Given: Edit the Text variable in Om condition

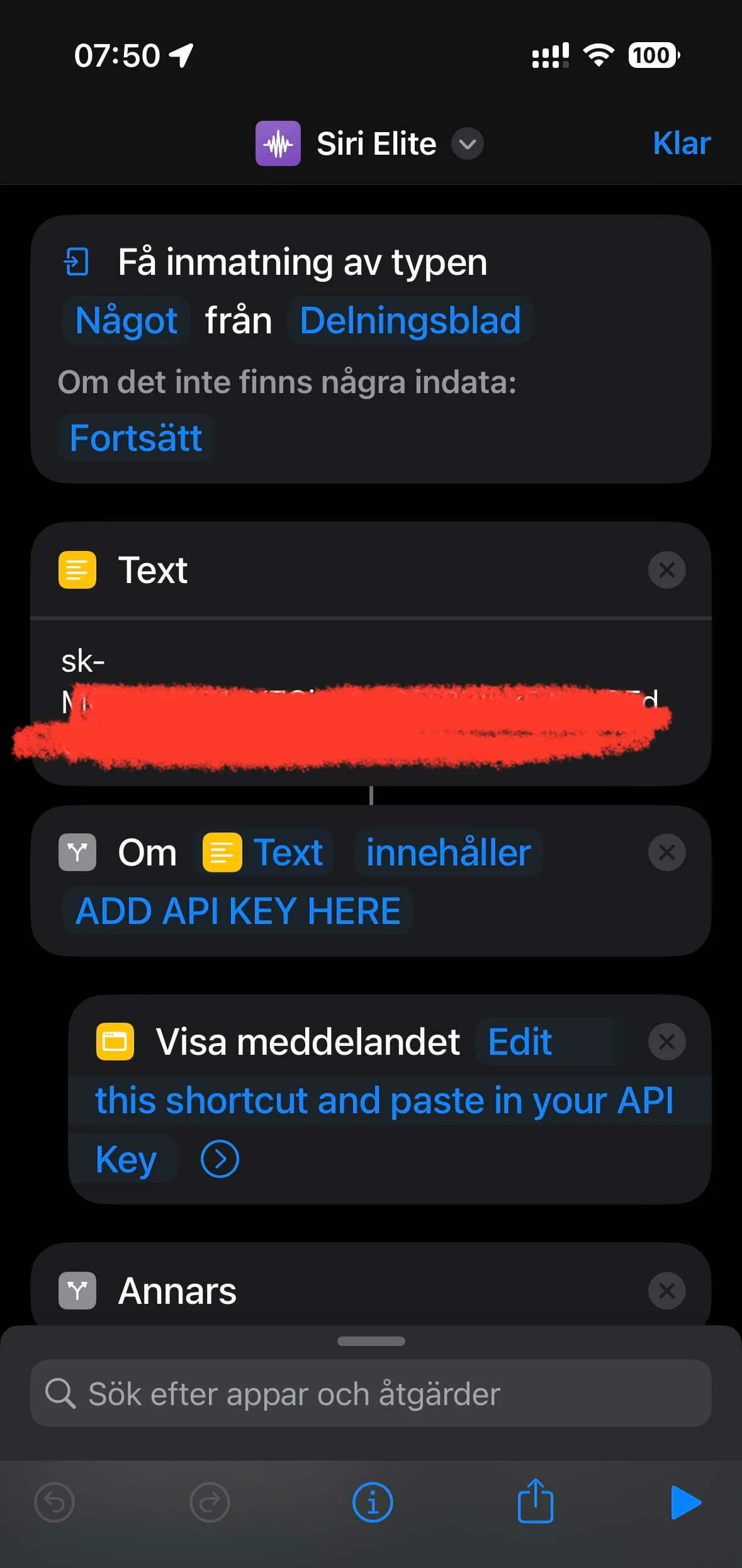Looking at the screenshot, I should tap(267, 852).
